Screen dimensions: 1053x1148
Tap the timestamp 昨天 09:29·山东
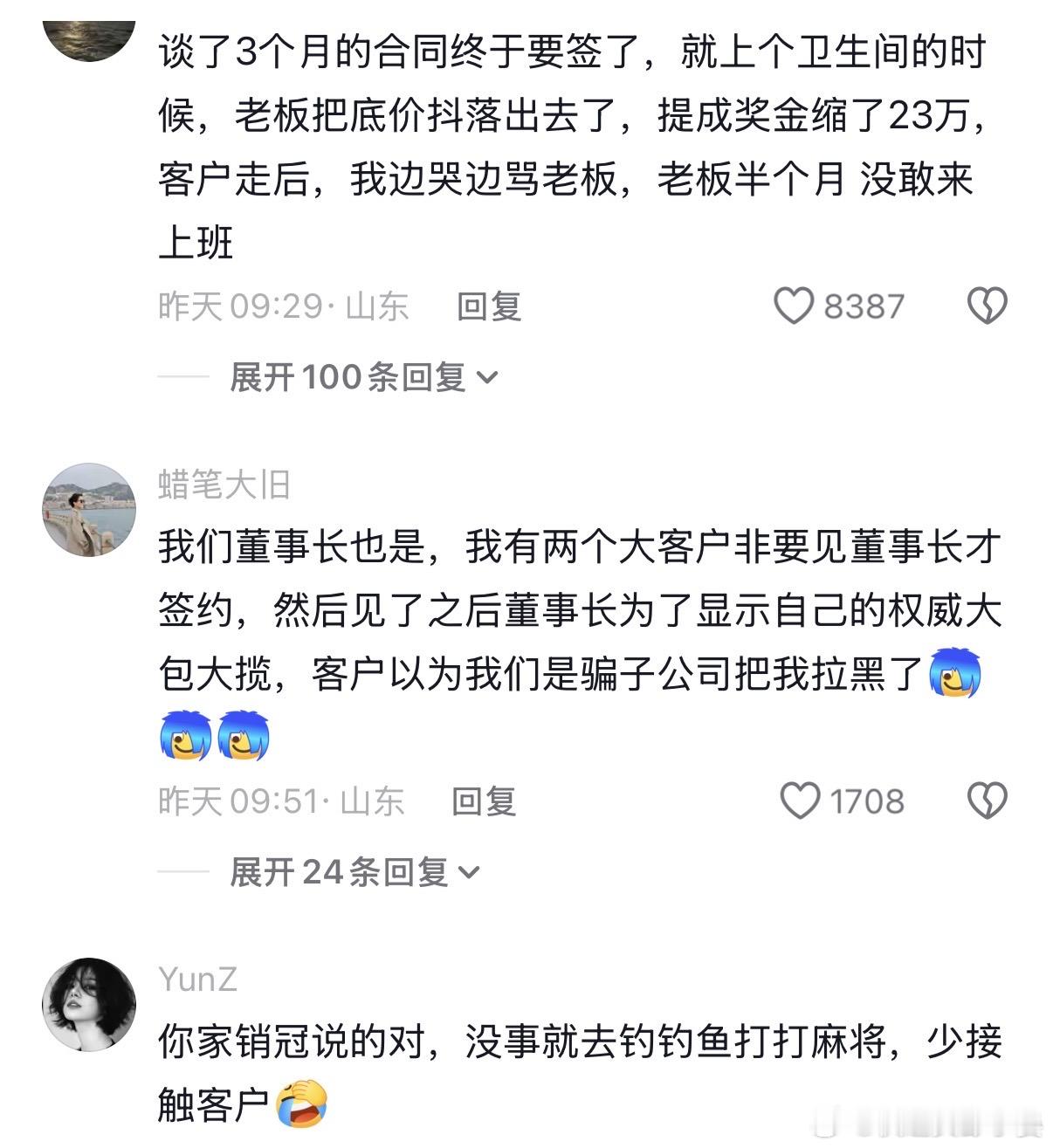281,306
